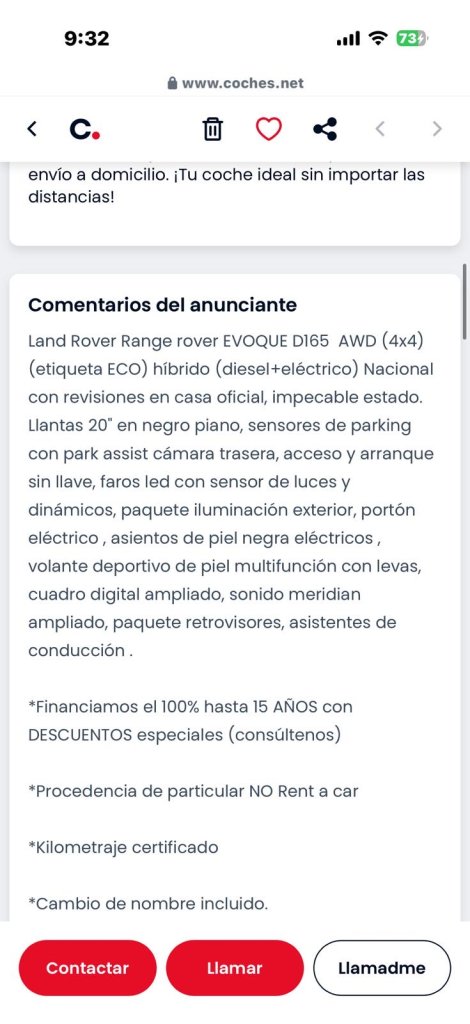Share this car listing
The image size is (470, 1024).
tap(325, 129)
